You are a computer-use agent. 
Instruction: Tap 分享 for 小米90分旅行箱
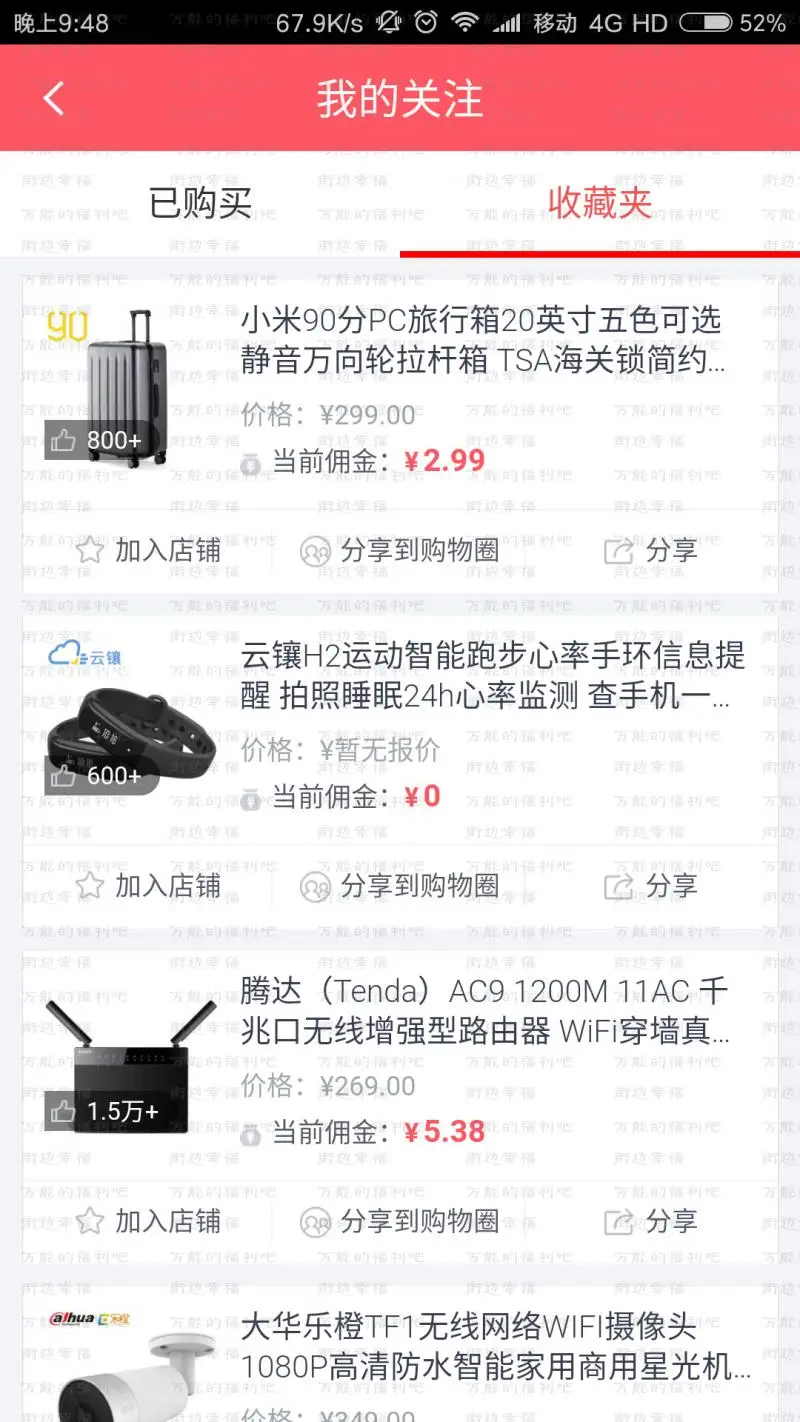point(651,550)
